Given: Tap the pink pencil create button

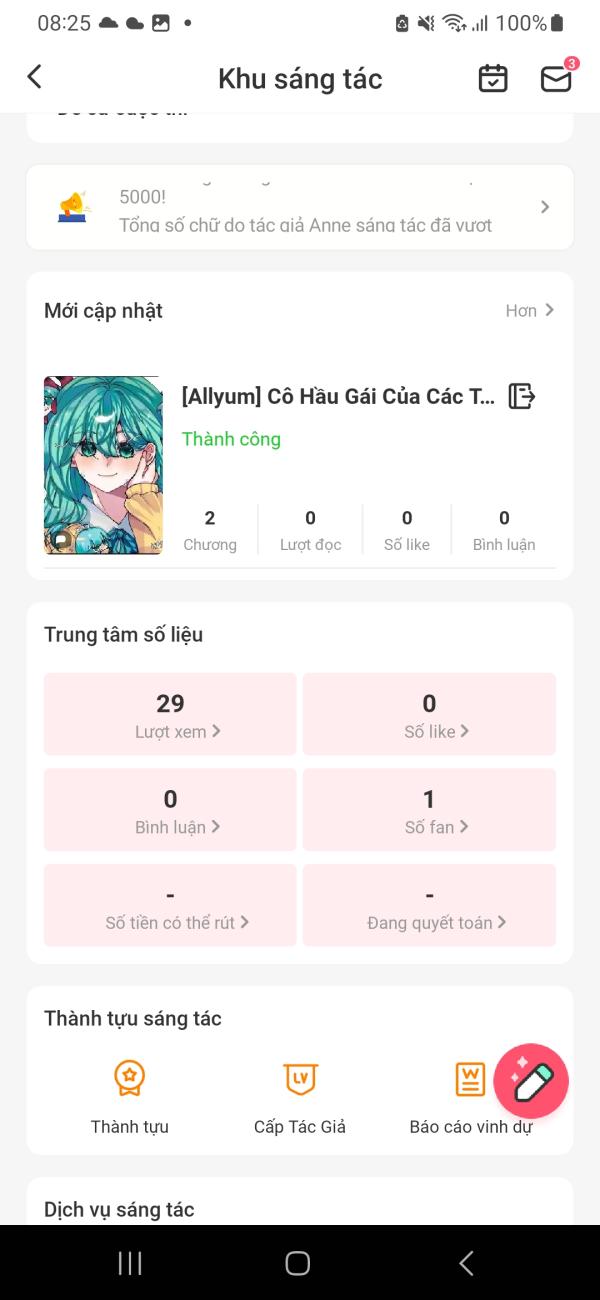Looking at the screenshot, I should click(x=530, y=1080).
